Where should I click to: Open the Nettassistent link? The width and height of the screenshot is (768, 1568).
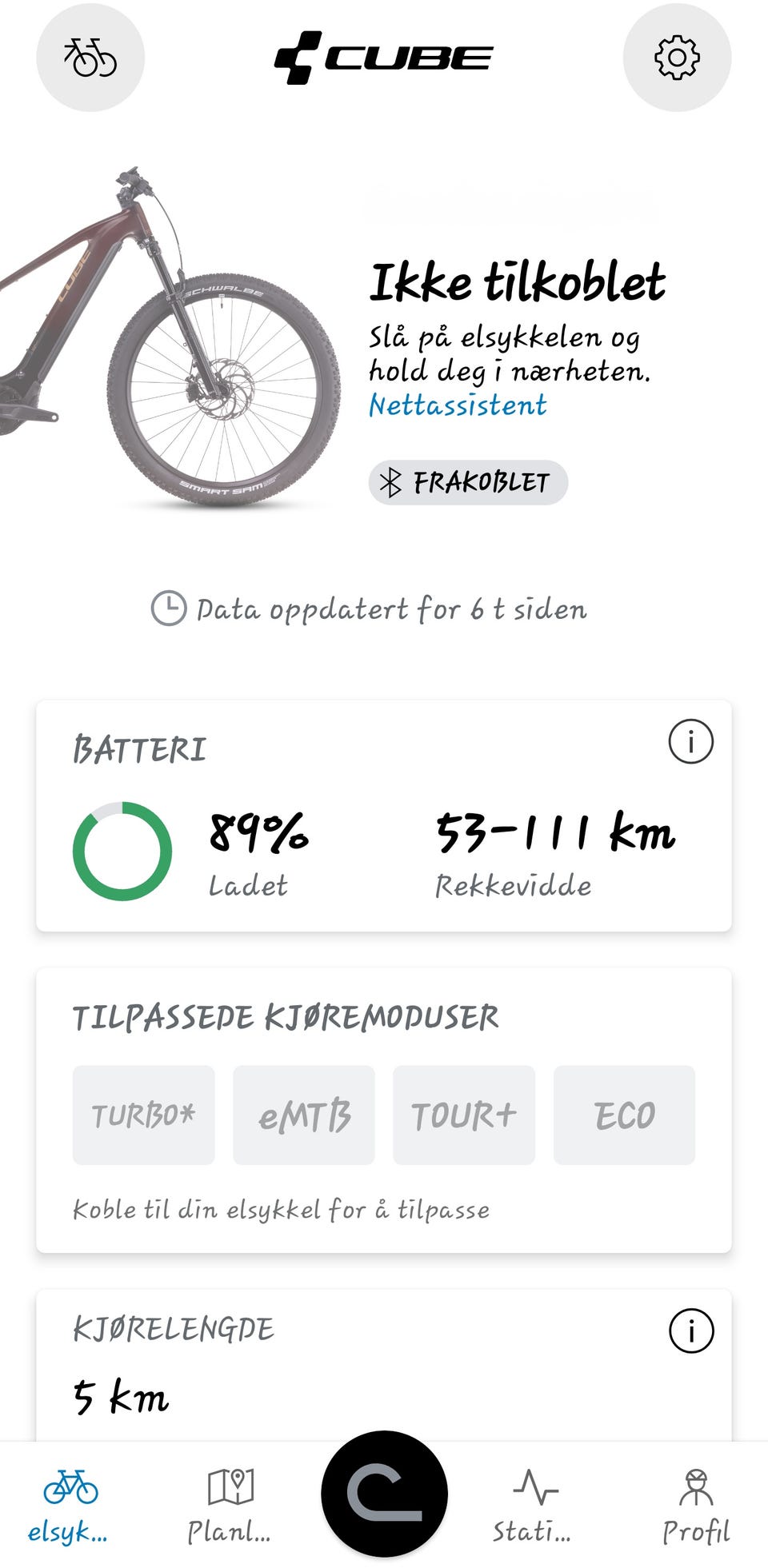(x=457, y=405)
